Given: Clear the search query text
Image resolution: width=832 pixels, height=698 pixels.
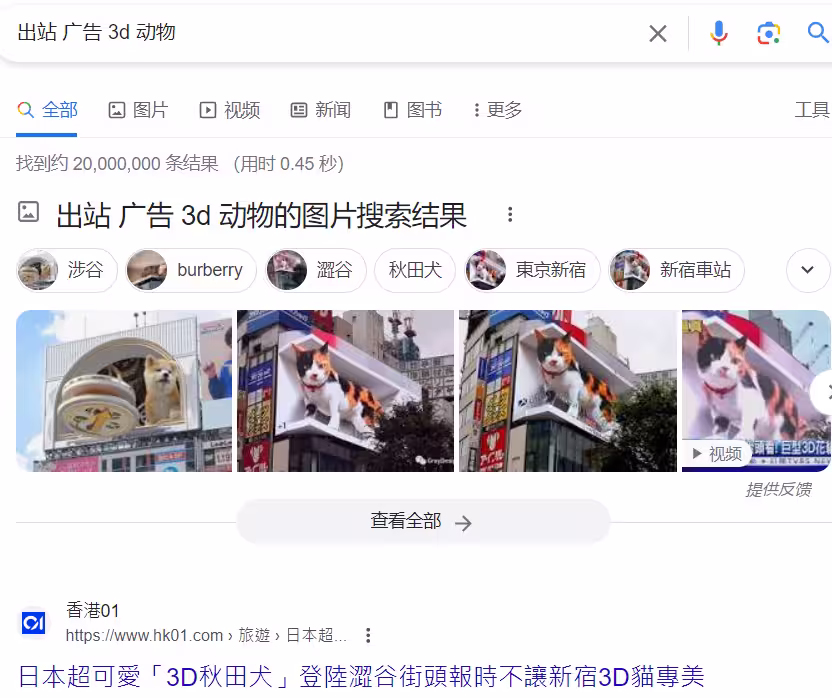Looking at the screenshot, I should coord(657,34).
